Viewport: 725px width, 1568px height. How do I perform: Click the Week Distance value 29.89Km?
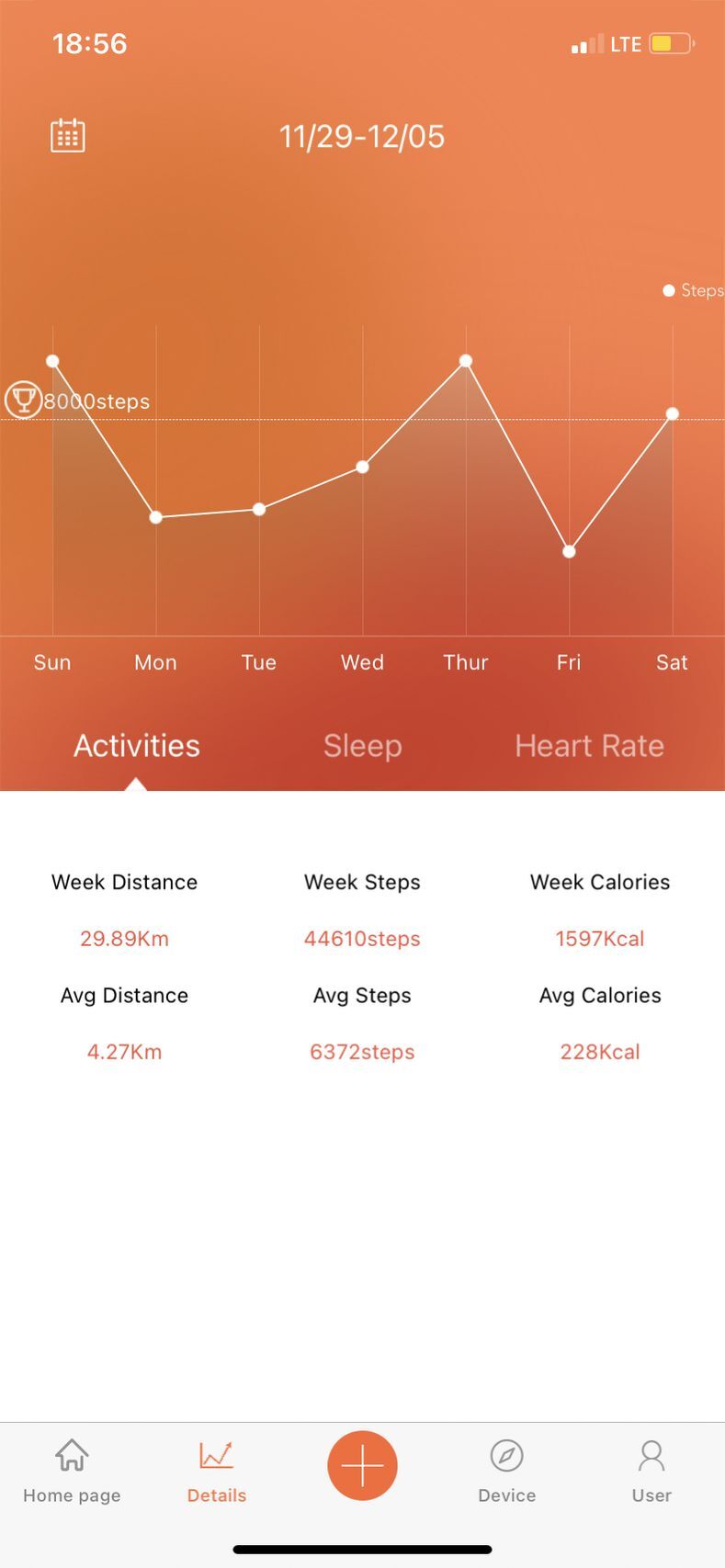(x=124, y=939)
